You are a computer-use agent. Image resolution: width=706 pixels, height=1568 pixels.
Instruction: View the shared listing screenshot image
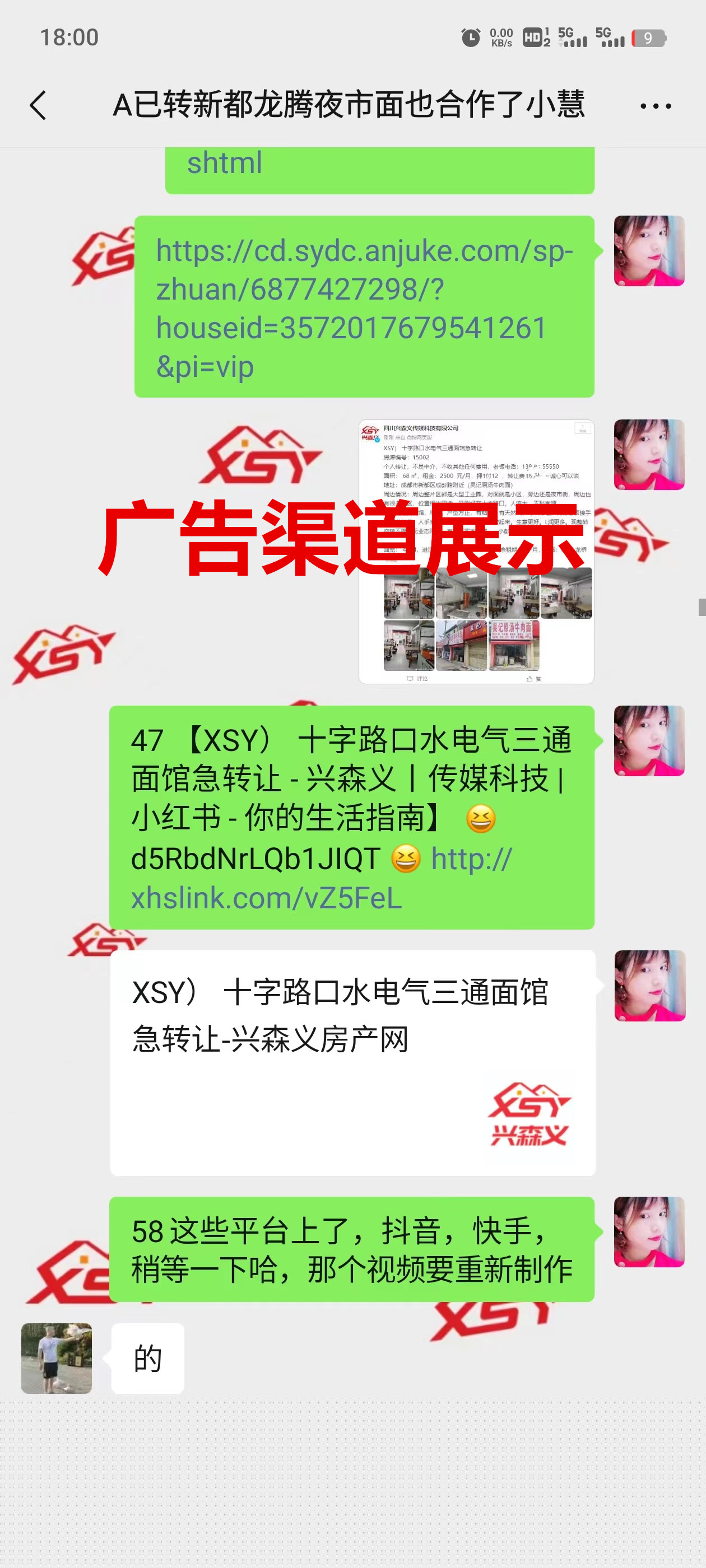[476, 552]
